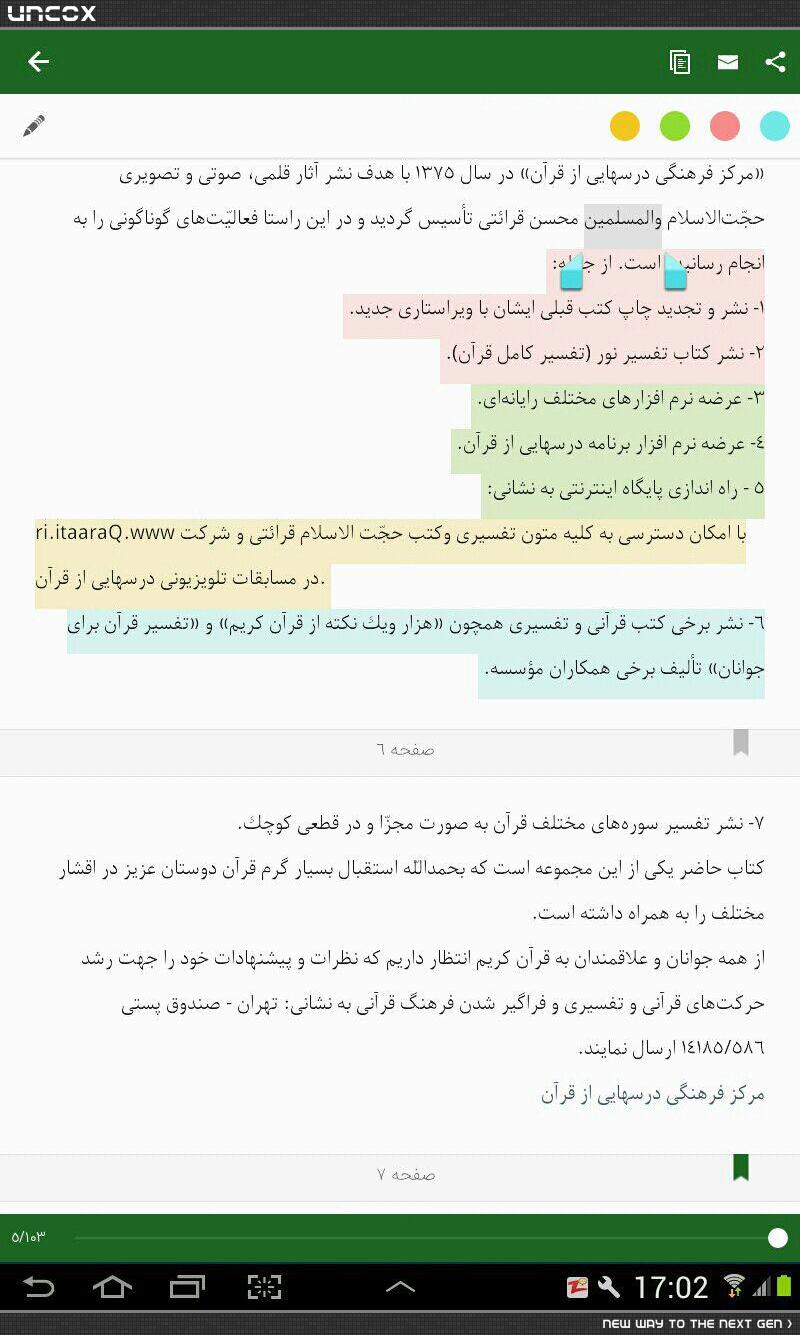Viewport: 800px width, 1335px height.
Task: Share the selected text
Action: (775, 62)
